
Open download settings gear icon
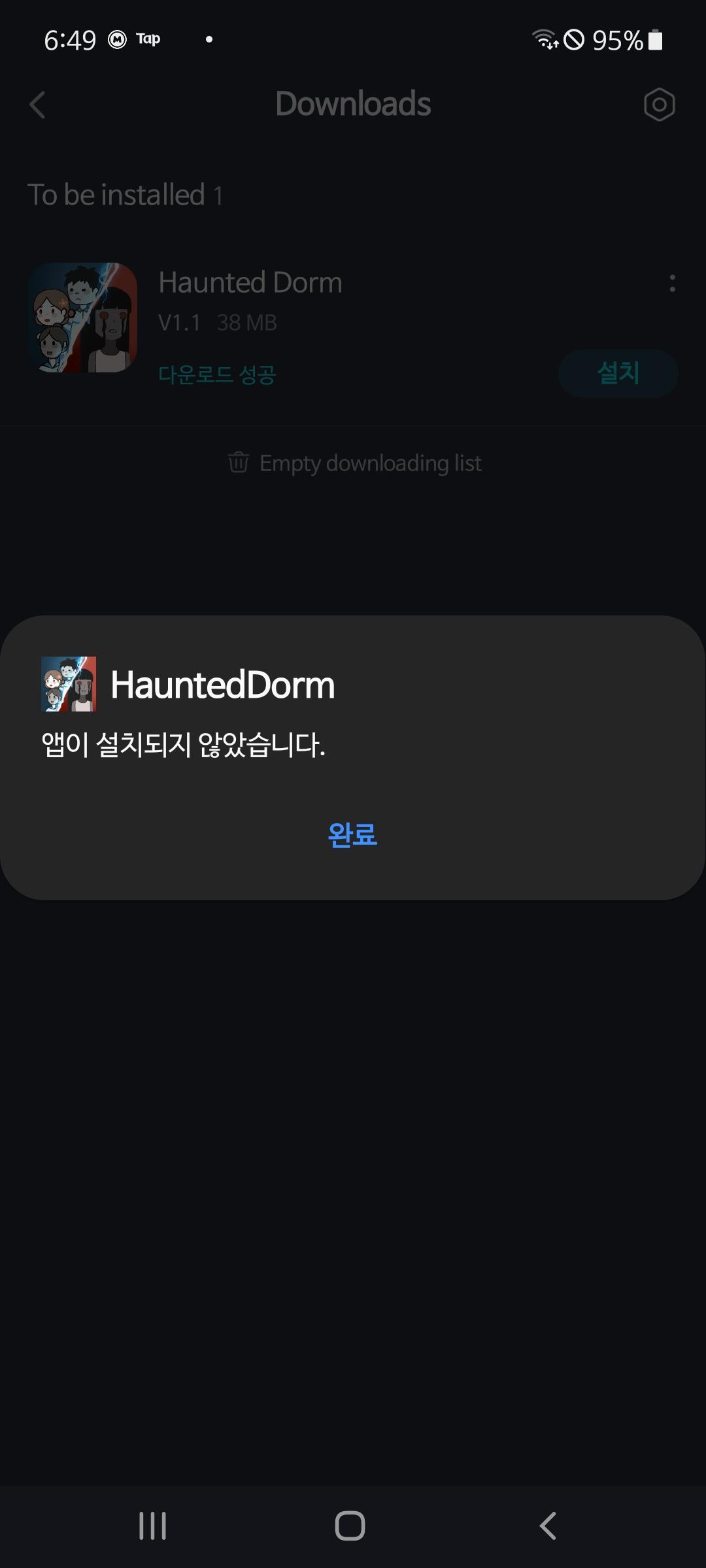point(659,105)
